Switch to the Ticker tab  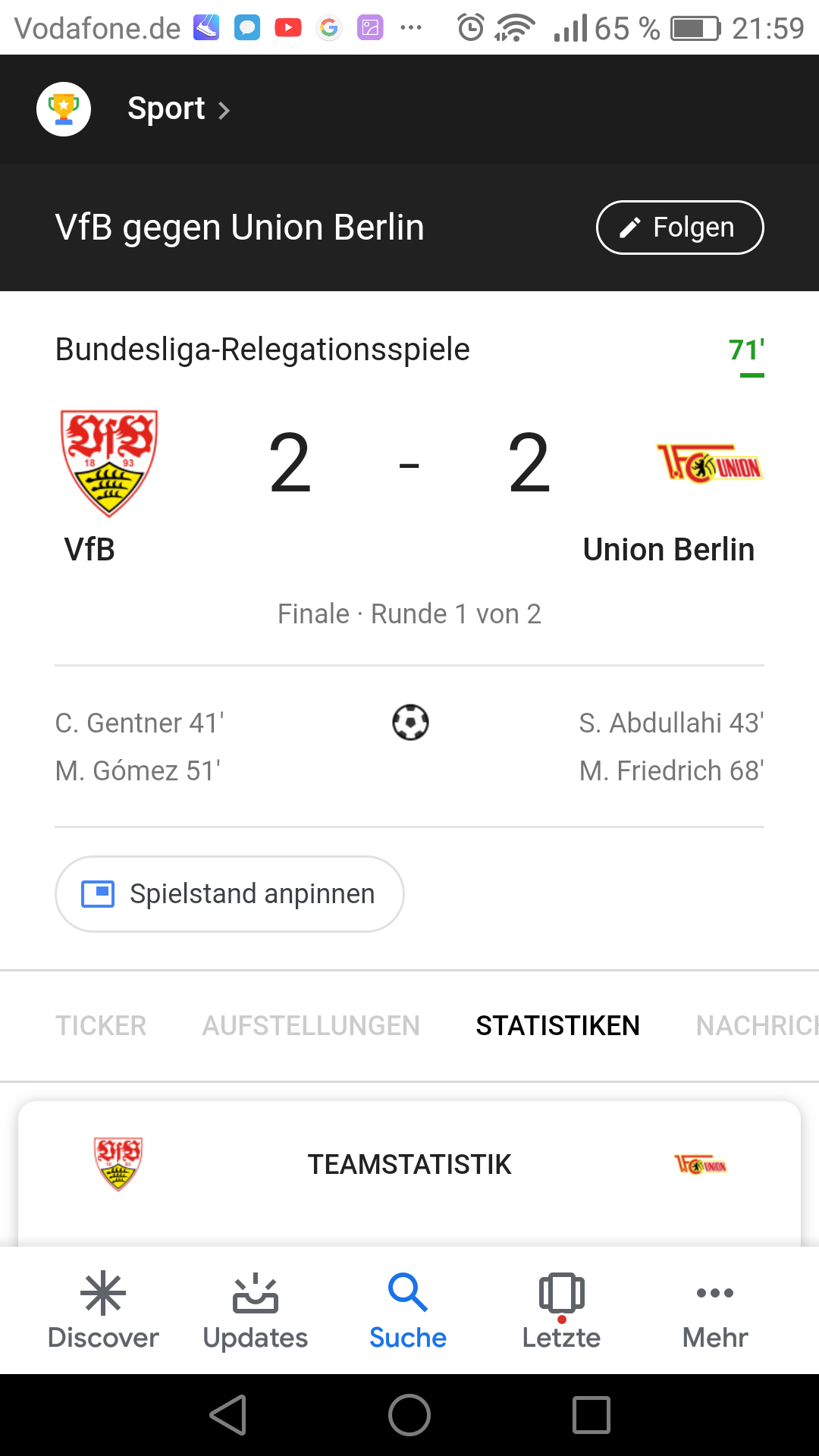[101, 1025]
